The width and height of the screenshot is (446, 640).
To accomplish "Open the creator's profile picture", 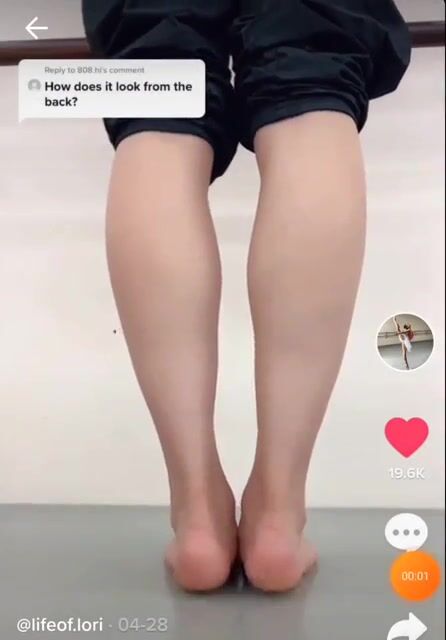I will [405, 342].
